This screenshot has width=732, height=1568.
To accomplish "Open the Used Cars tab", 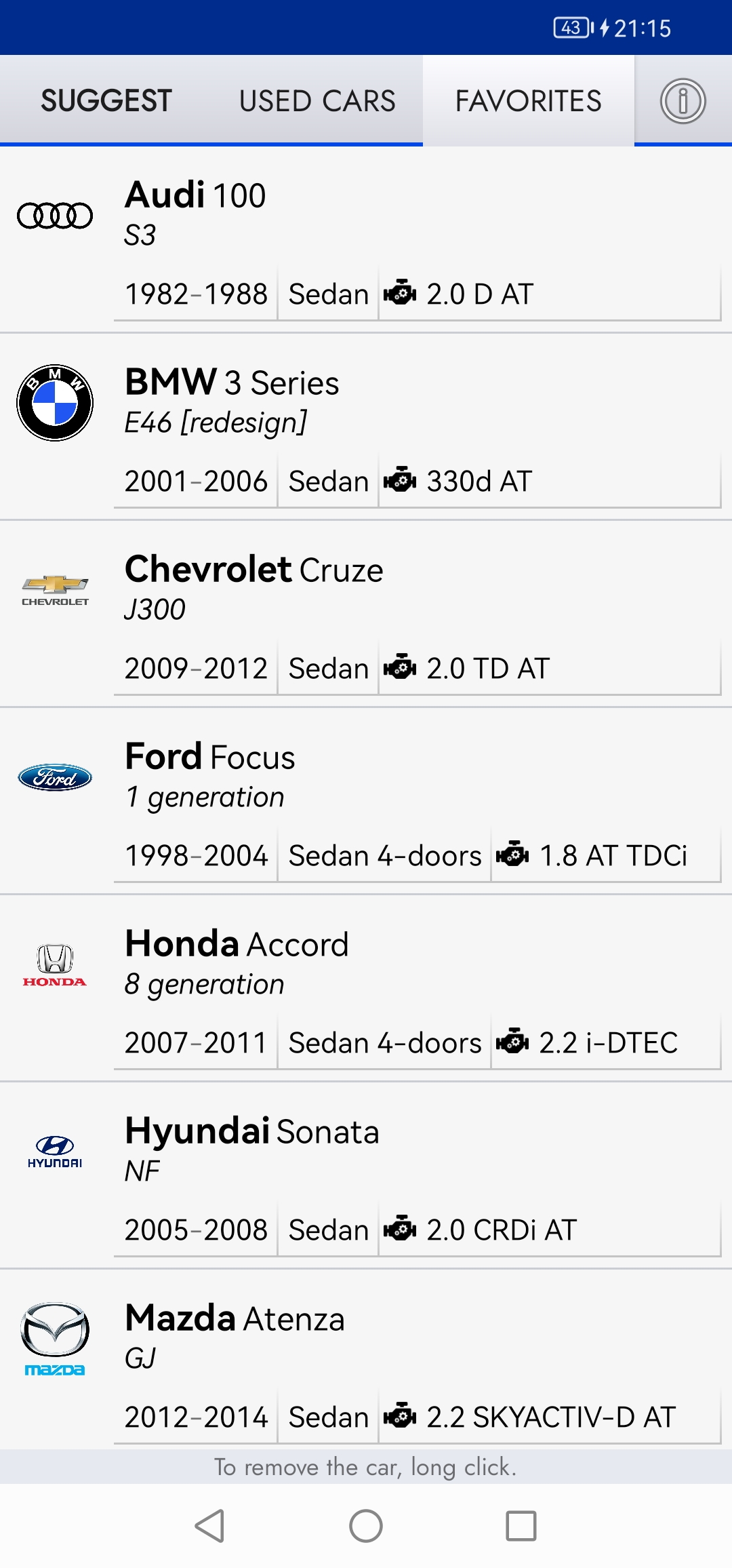I will tap(317, 100).
